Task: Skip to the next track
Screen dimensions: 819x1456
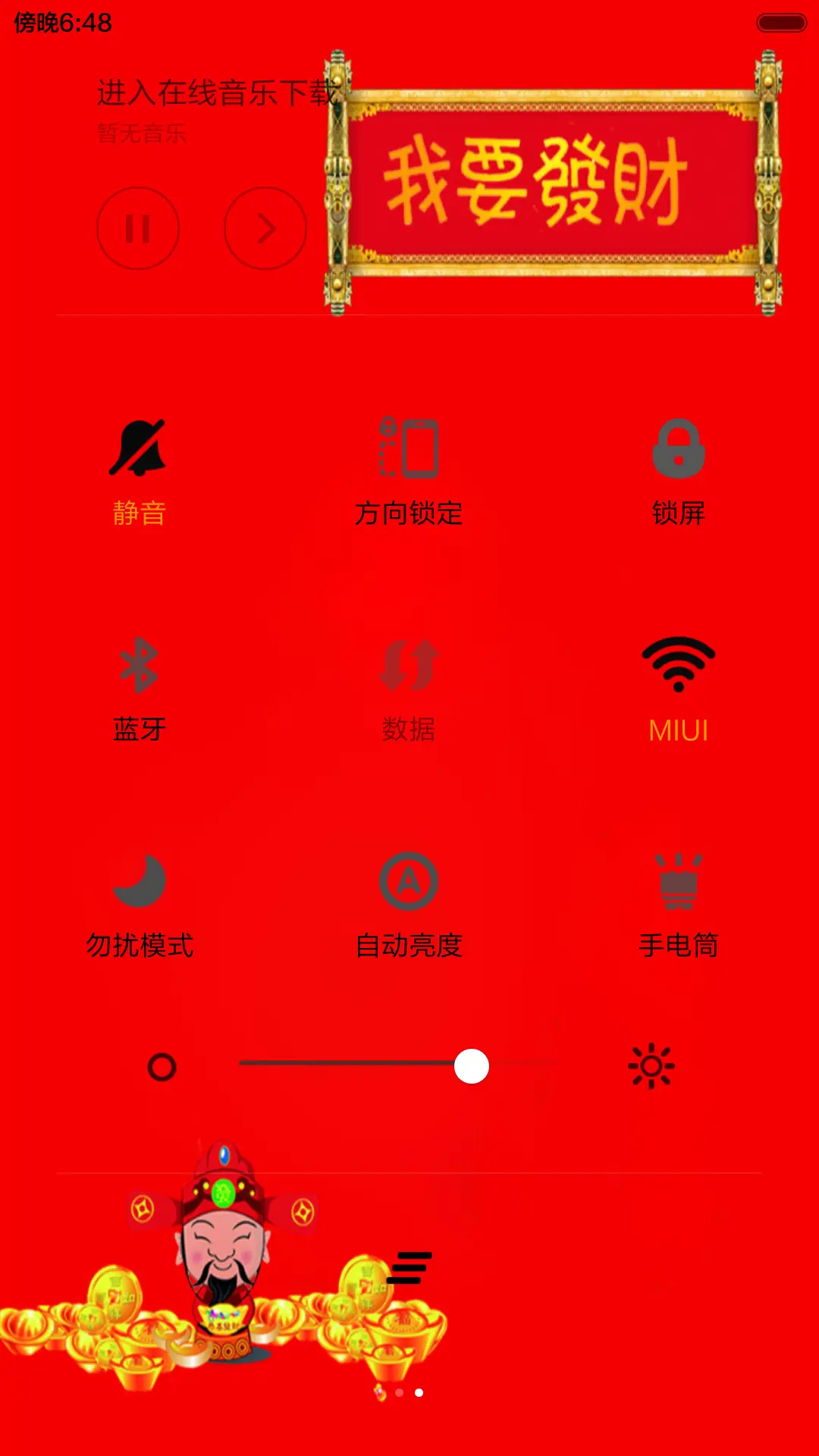Action: pyautogui.click(x=265, y=228)
